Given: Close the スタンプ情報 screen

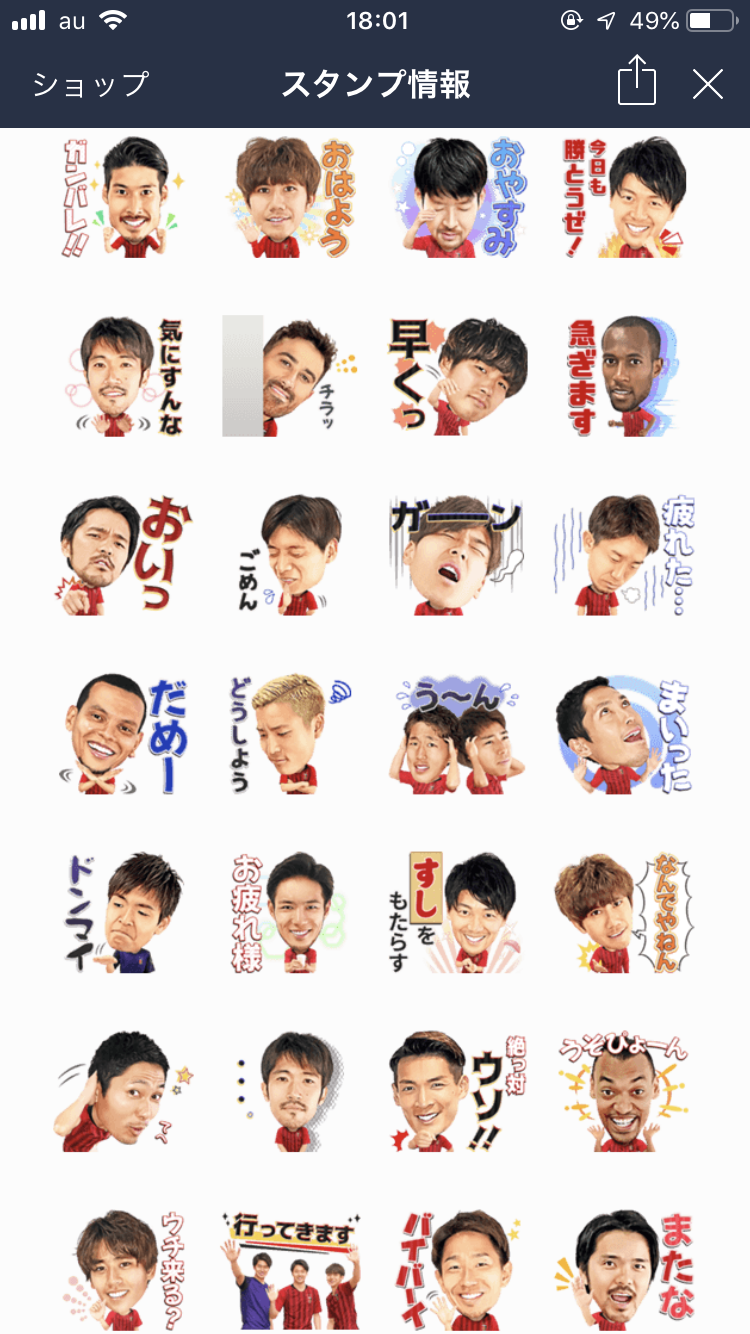Looking at the screenshot, I should (x=707, y=85).
